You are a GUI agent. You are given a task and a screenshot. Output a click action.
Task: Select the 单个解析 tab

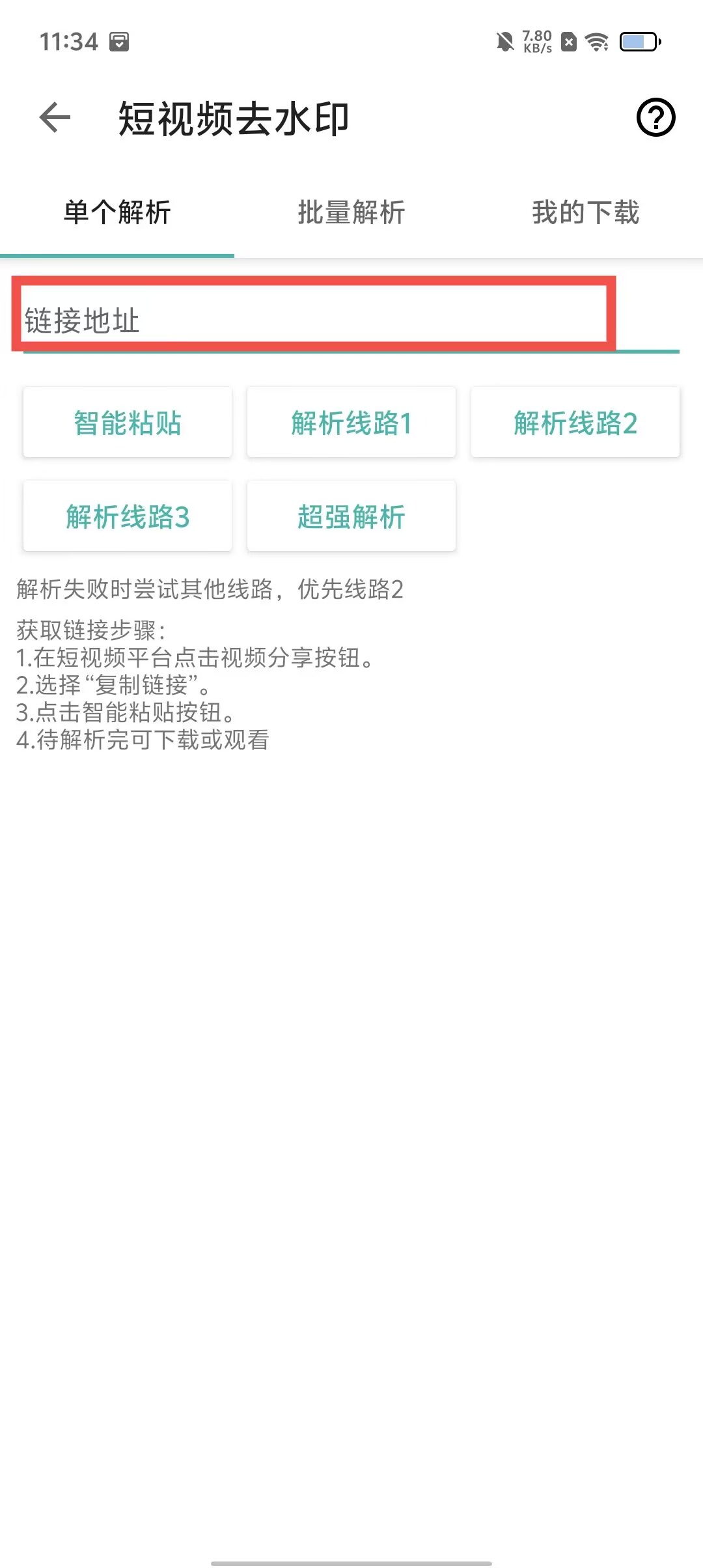coord(117,212)
